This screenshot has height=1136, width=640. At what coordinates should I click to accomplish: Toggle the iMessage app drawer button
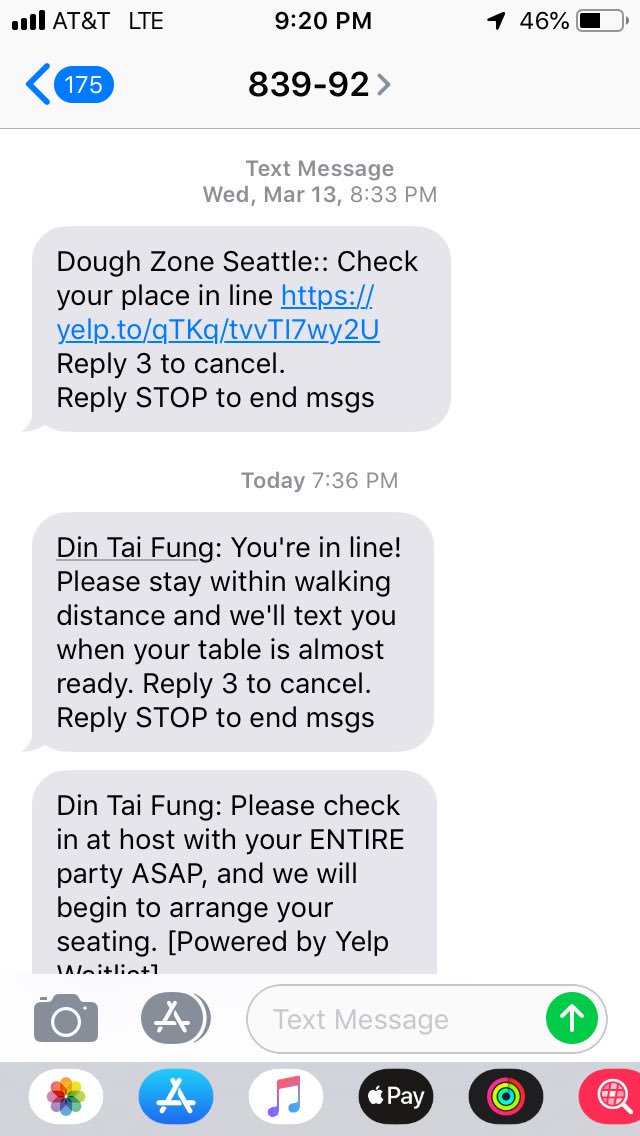(x=175, y=1019)
